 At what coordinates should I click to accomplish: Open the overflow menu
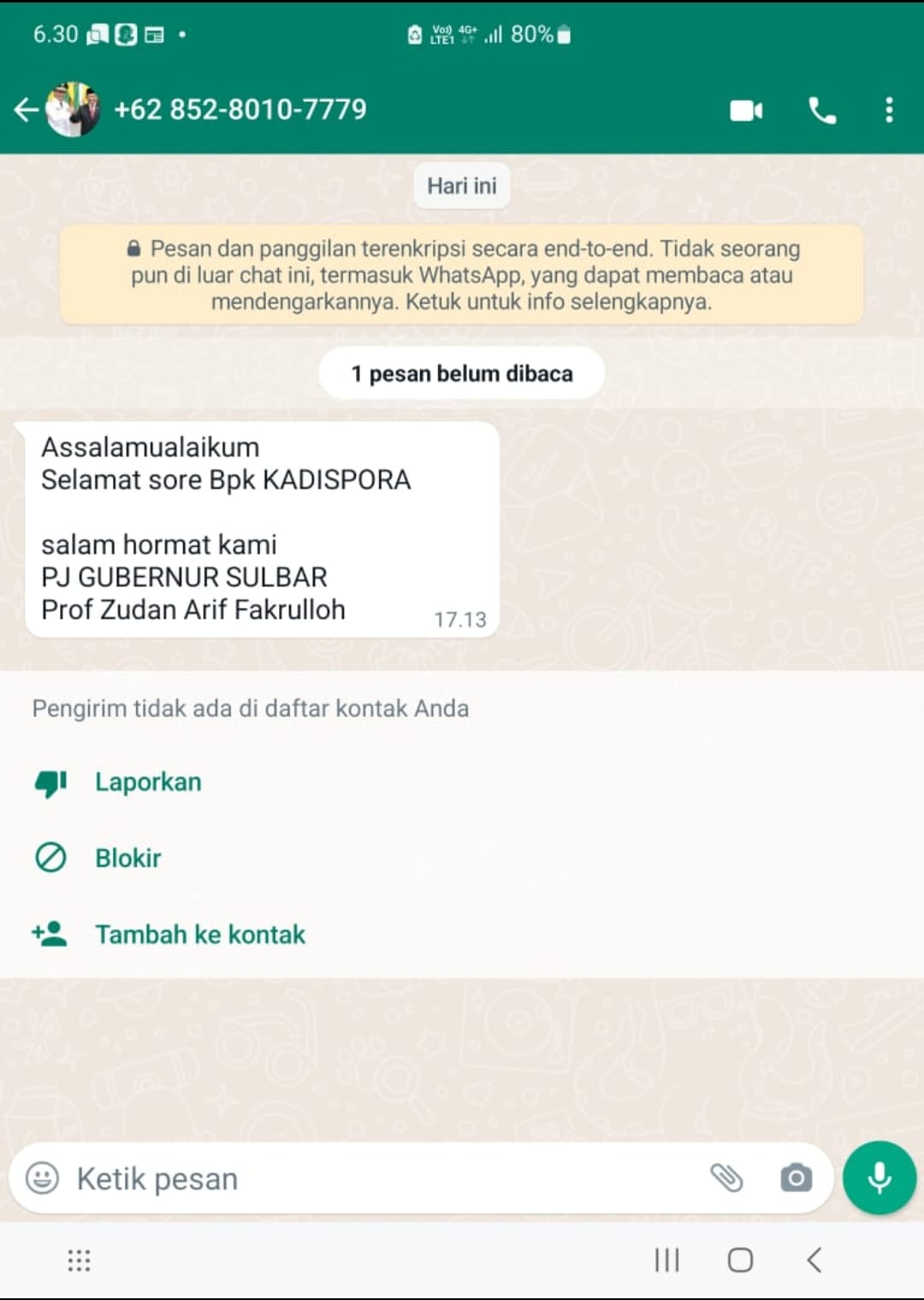pos(889,110)
